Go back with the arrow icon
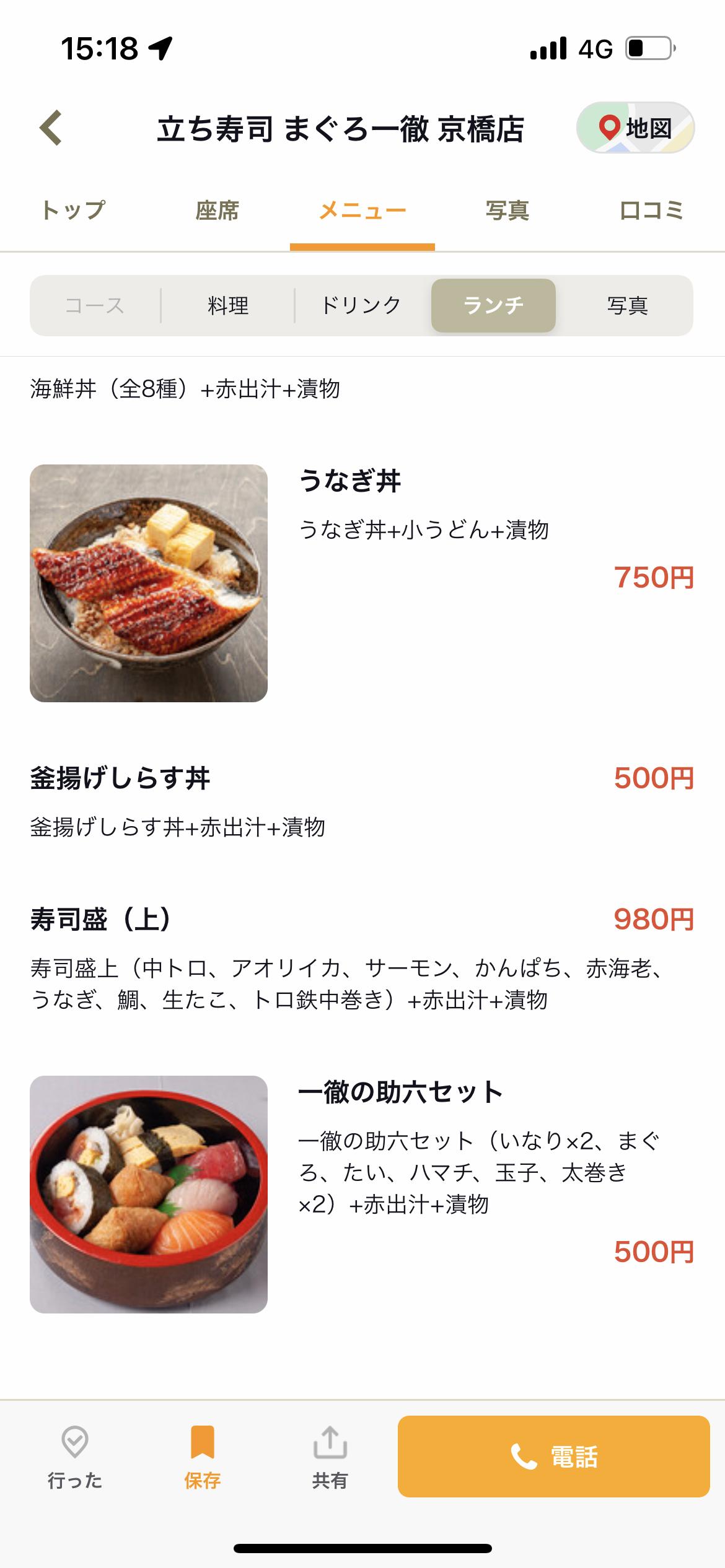 [51, 128]
